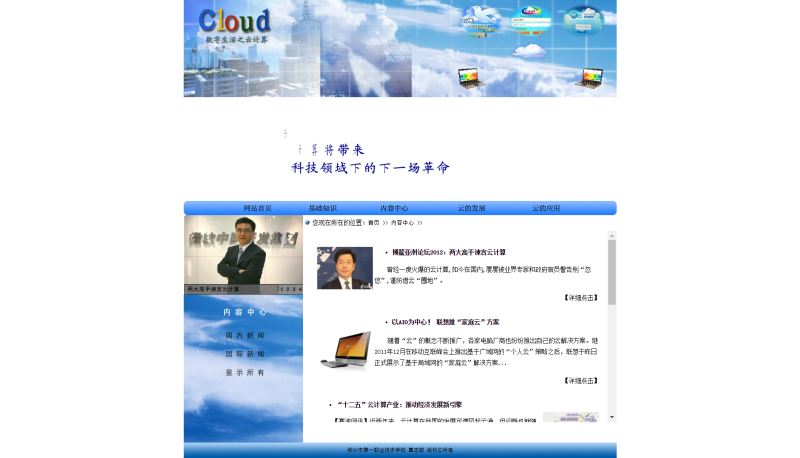This screenshot has height=458, width=800.
Task: Switch to 内容中心 in the nav bar
Action: pyautogui.click(x=394, y=208)
